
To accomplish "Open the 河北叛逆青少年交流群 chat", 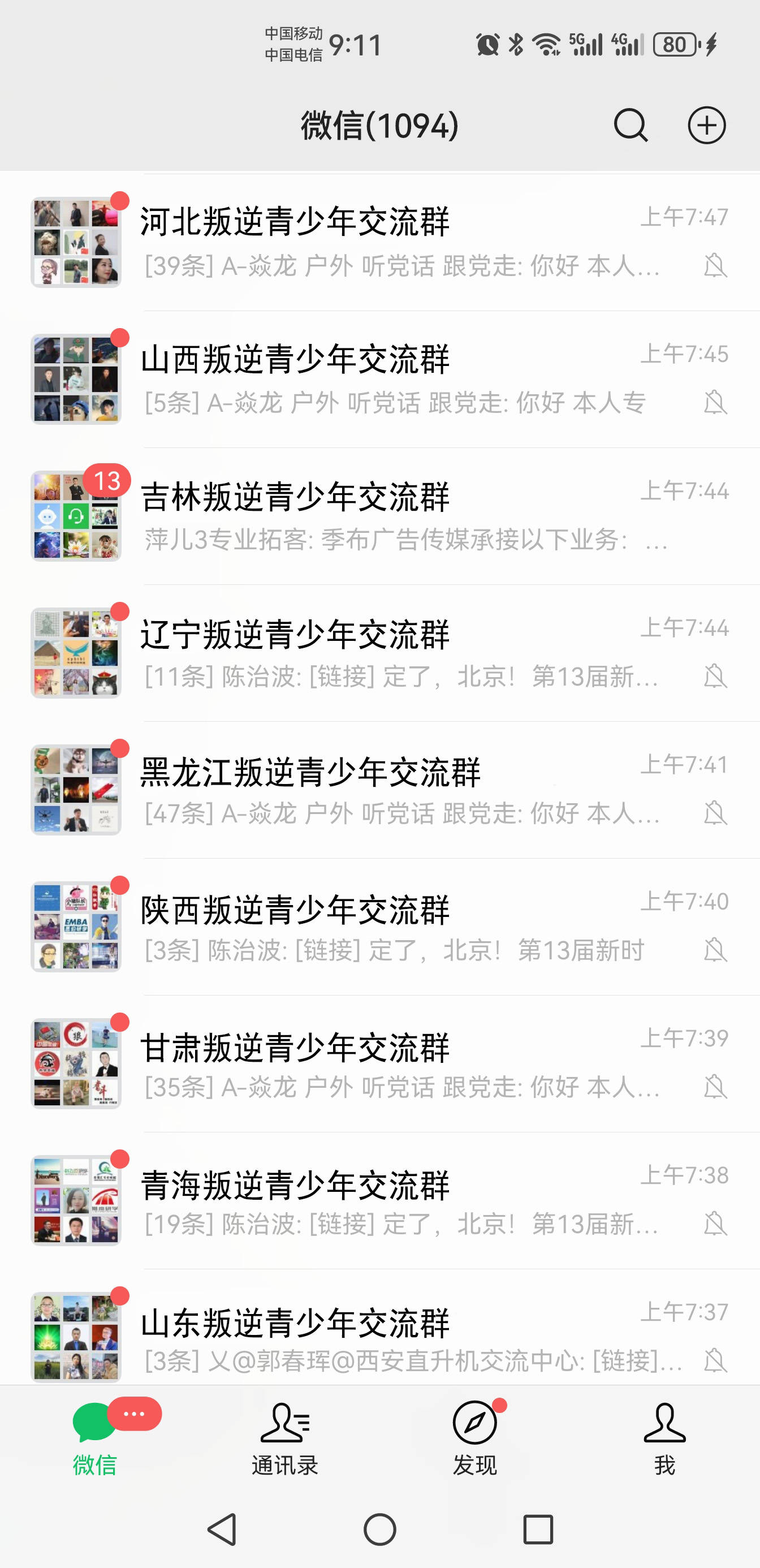I will (390, 242).
